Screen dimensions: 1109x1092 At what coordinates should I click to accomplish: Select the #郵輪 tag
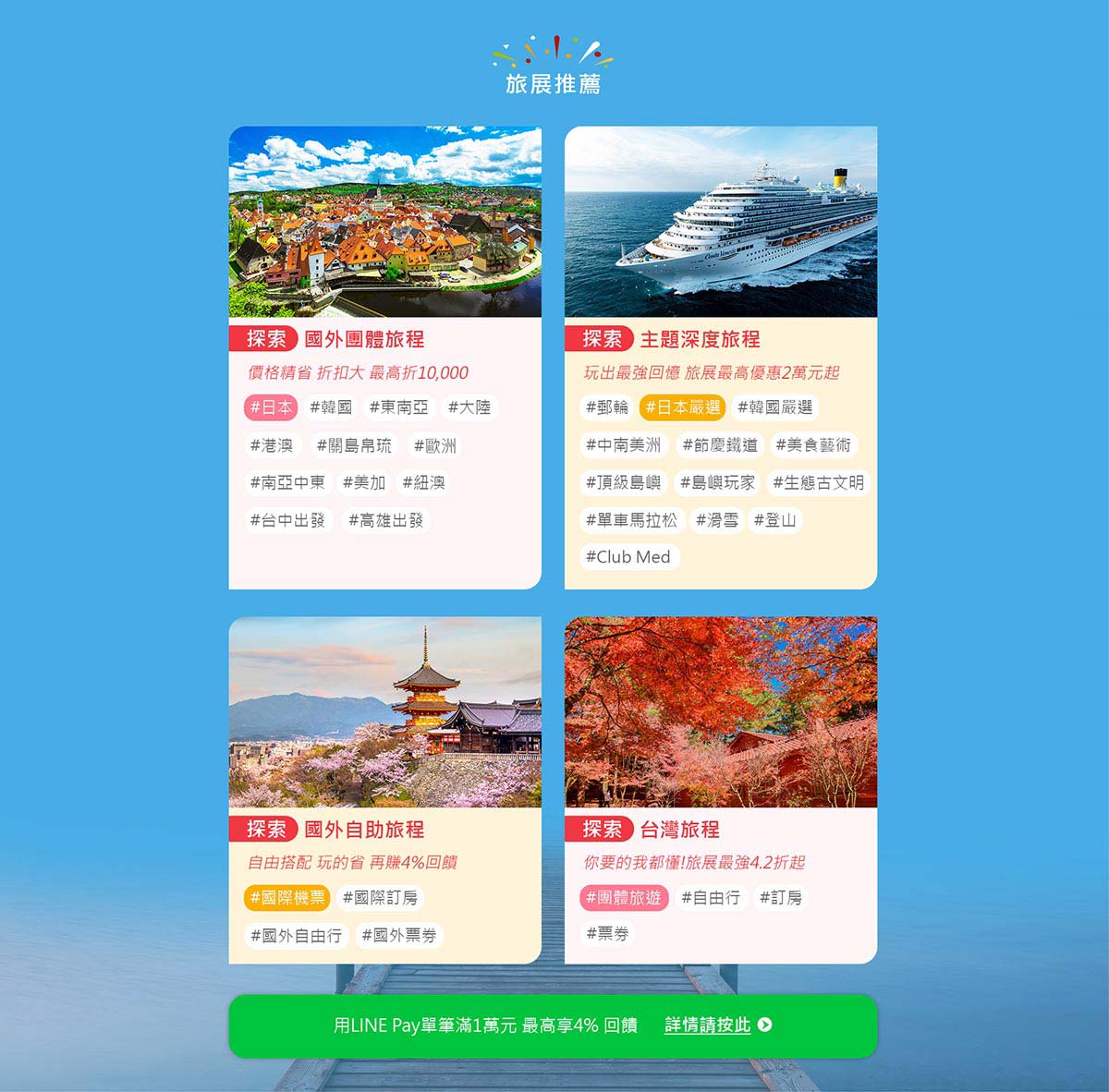pyautogui.click(x=607, y=407)
